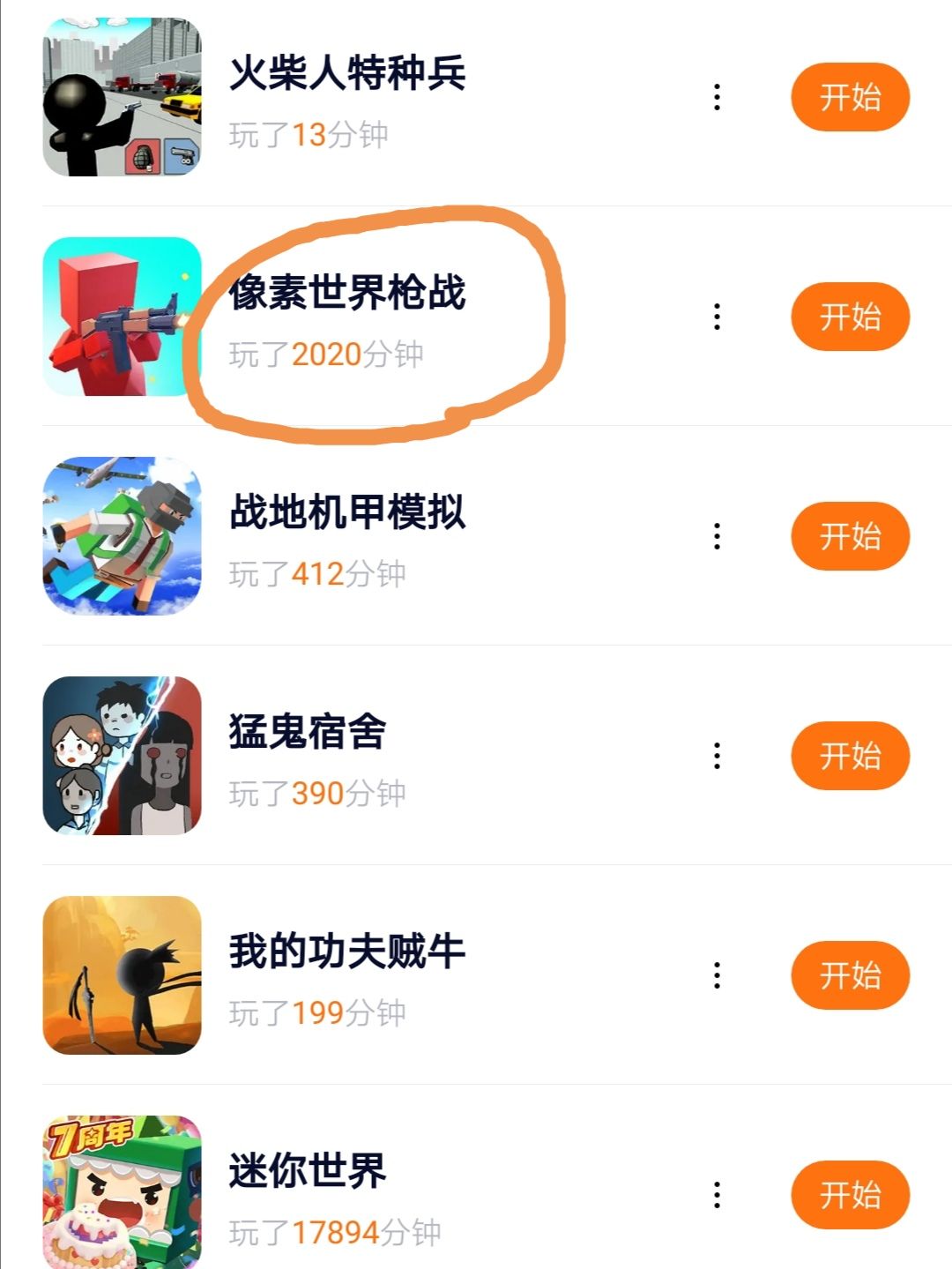952x1269 pixels.
Task: Open more options for 我的功夫贼牛
Action: 717,975
